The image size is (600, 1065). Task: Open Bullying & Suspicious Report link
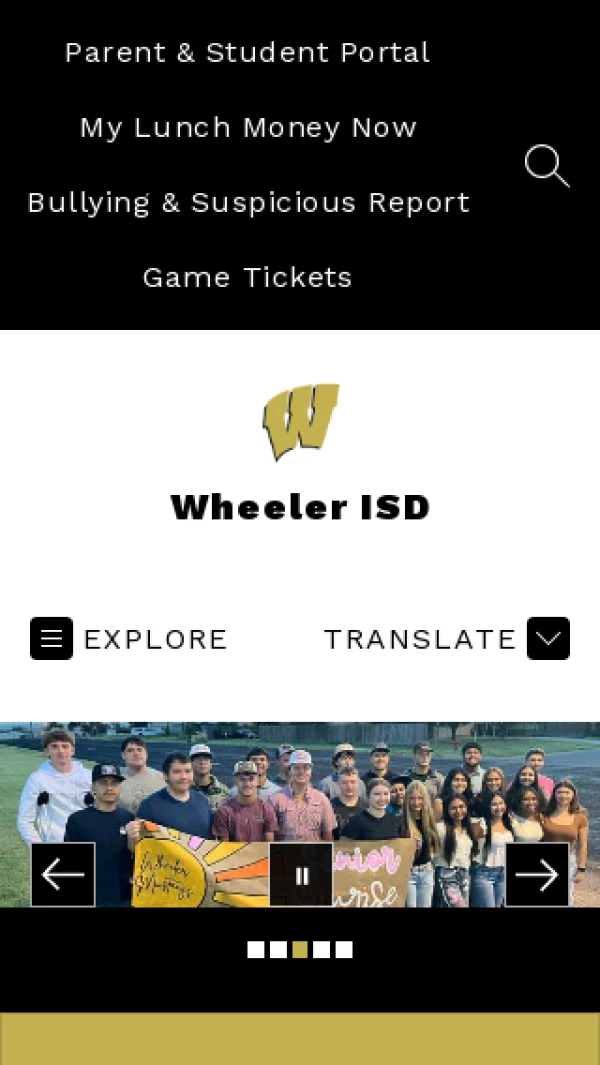247,202
